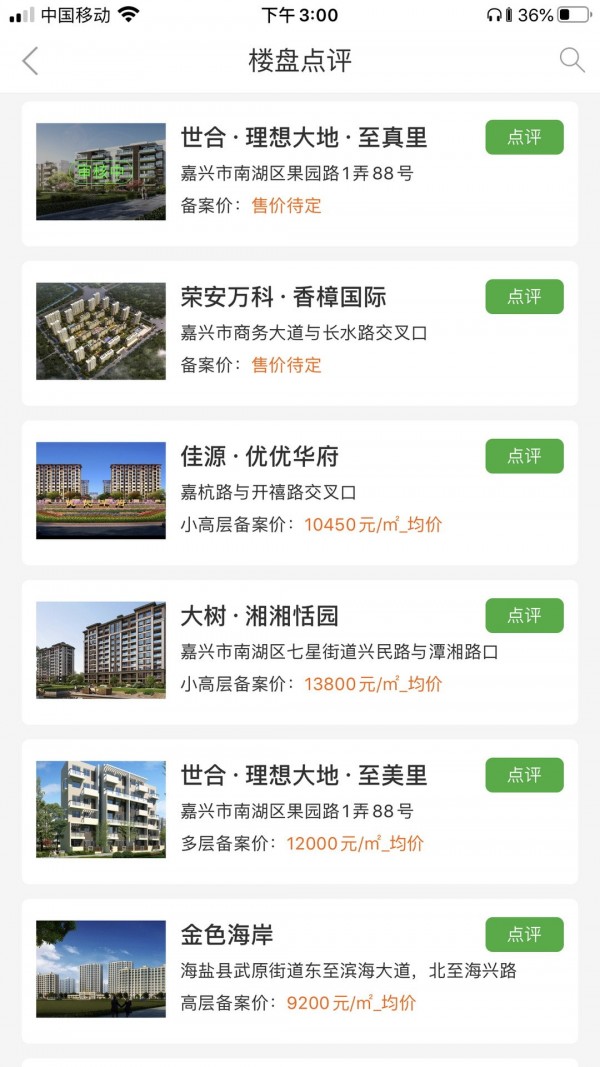Tap 点评 for 大树·湘湘恬园

(524, 615)
